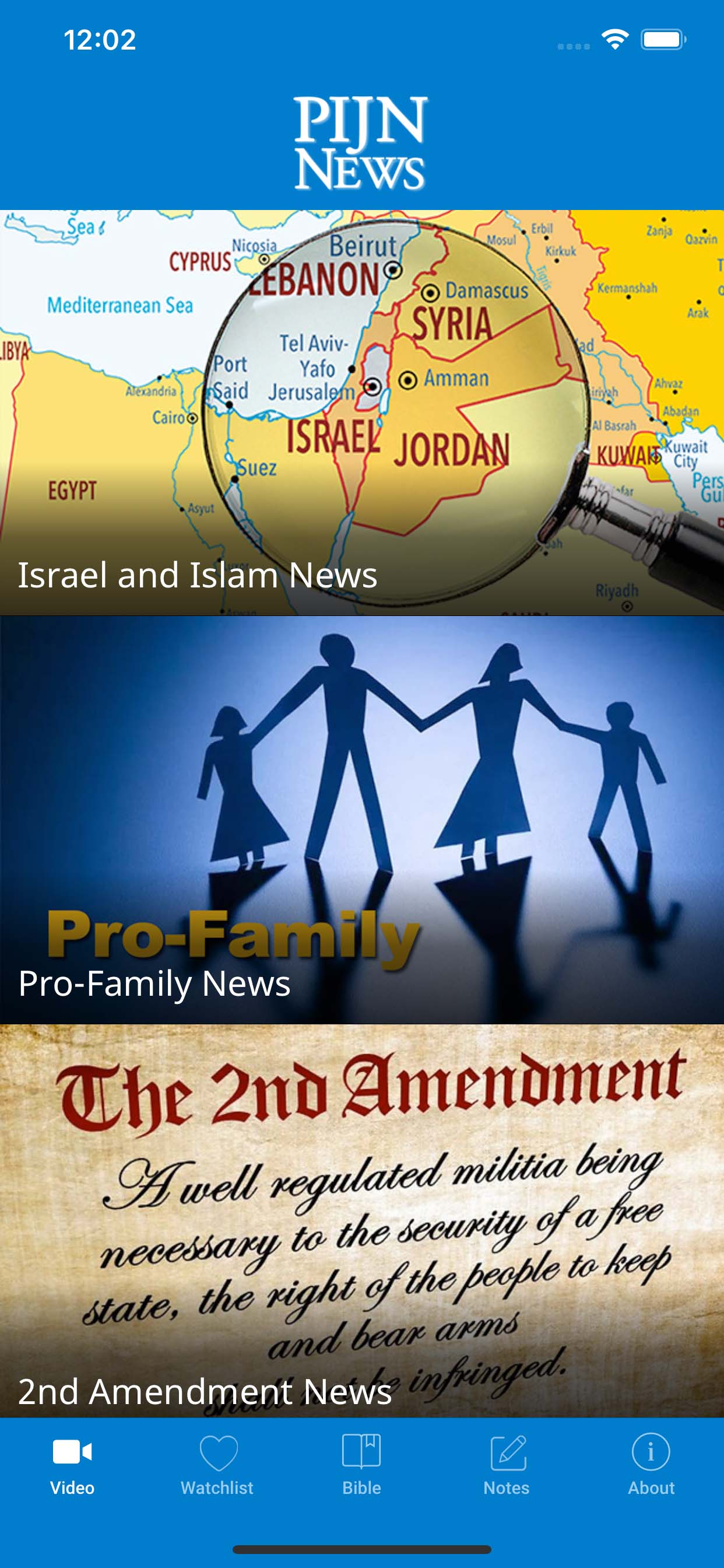724x1568 pixels.
Task: Switch to the Notes tab
Action: [507, 1465]
